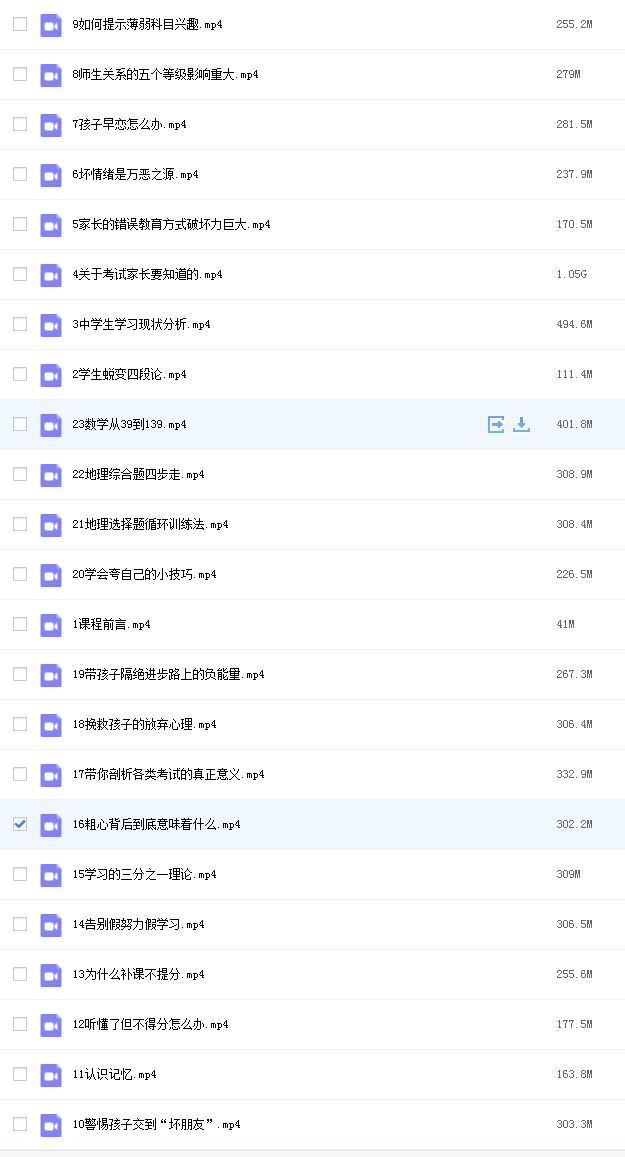
Task: Open 10警惕孩子交到“坏朋友”.mp4
Action: 156,1125
